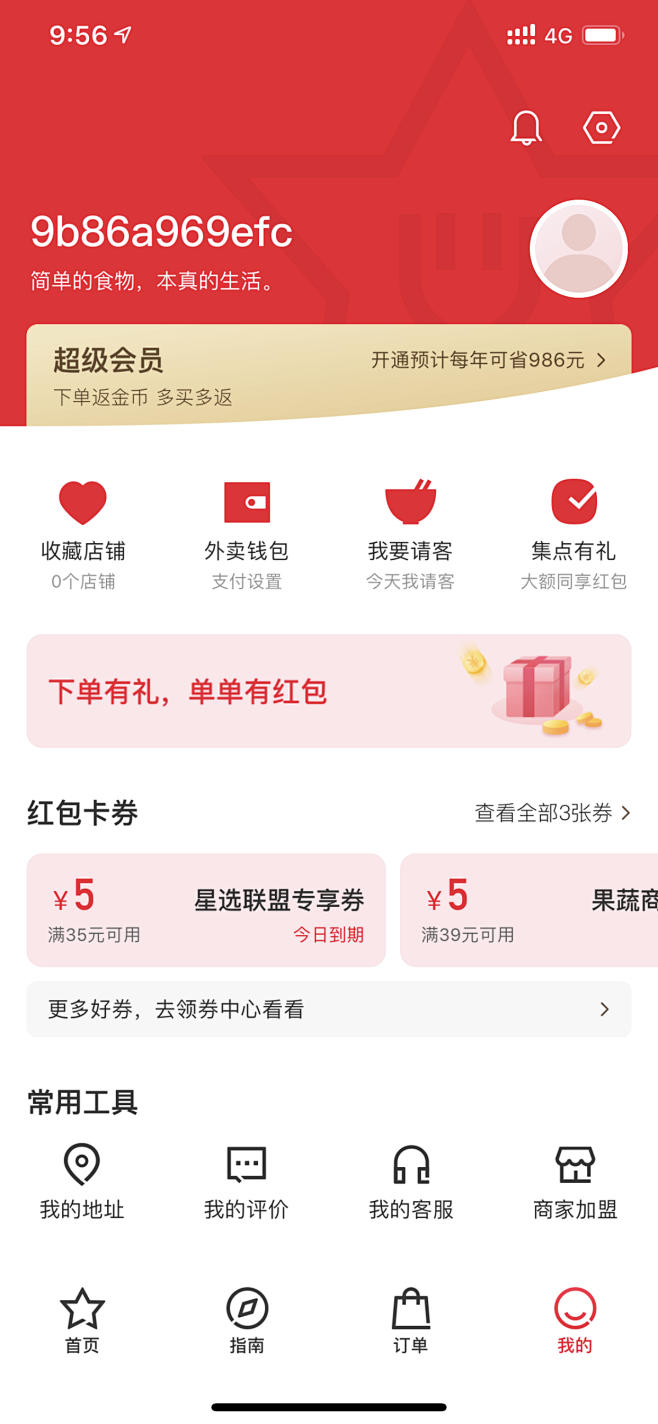Image resolution: width=658 pixels, height=1424 pixels.
Task: Open the 星选联盟专享券 coupon card
Action: pos(206,910)
